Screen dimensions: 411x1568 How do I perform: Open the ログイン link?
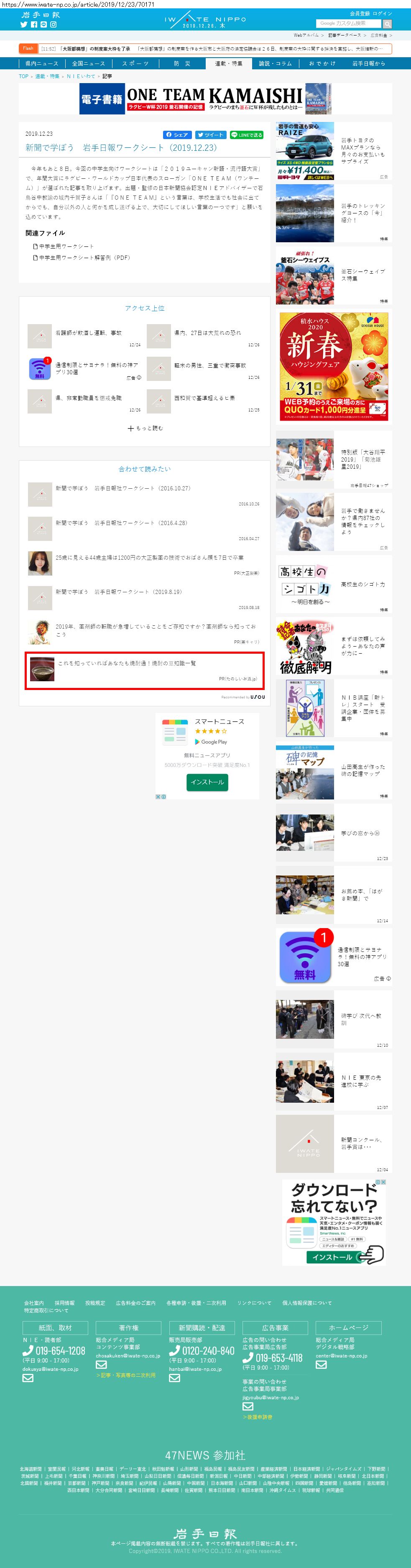[383, 13]
